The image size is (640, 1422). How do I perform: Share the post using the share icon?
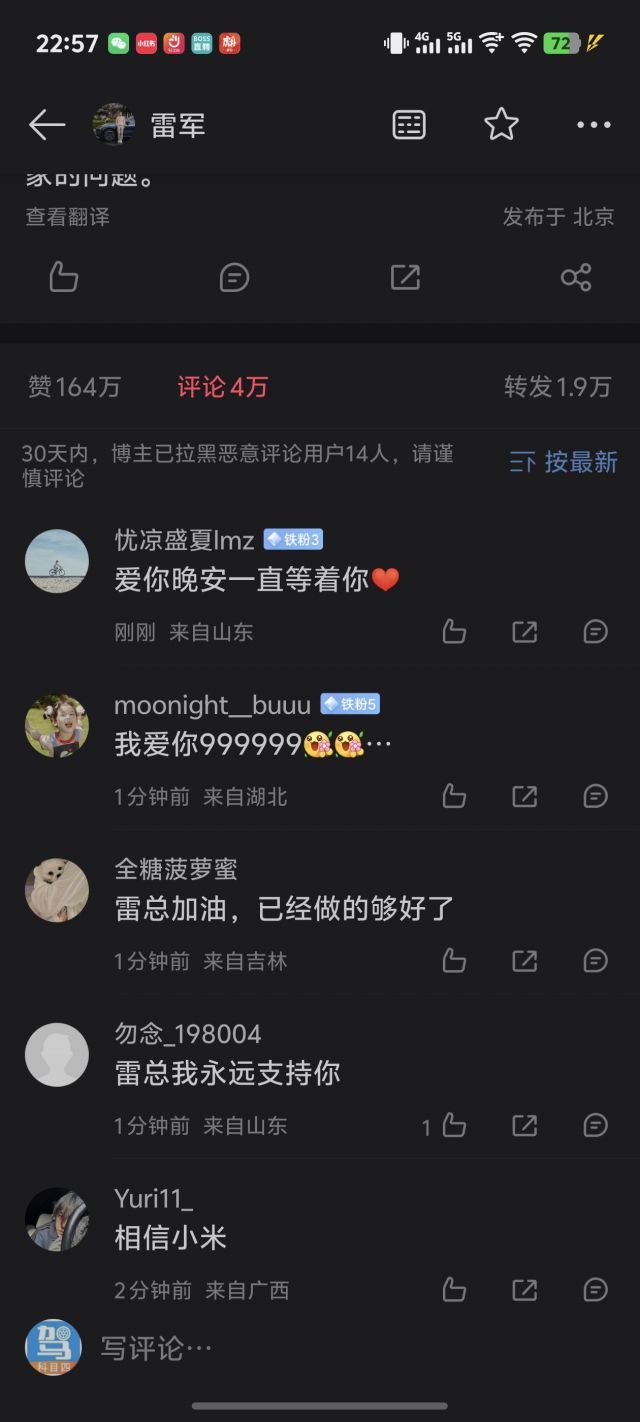click(x=576, y=277)
